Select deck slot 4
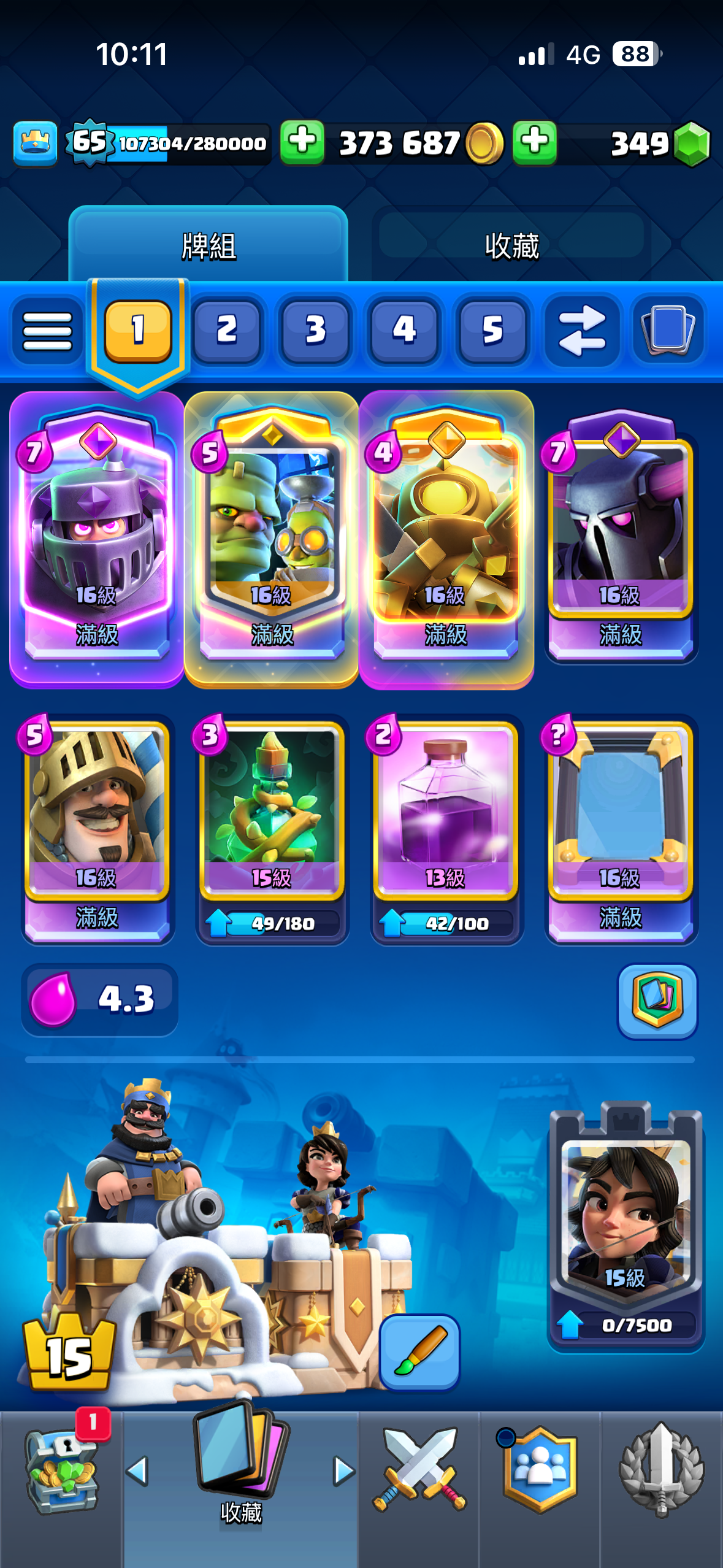723x1568 pixels. pyautogui.click(x=404, y=329)
